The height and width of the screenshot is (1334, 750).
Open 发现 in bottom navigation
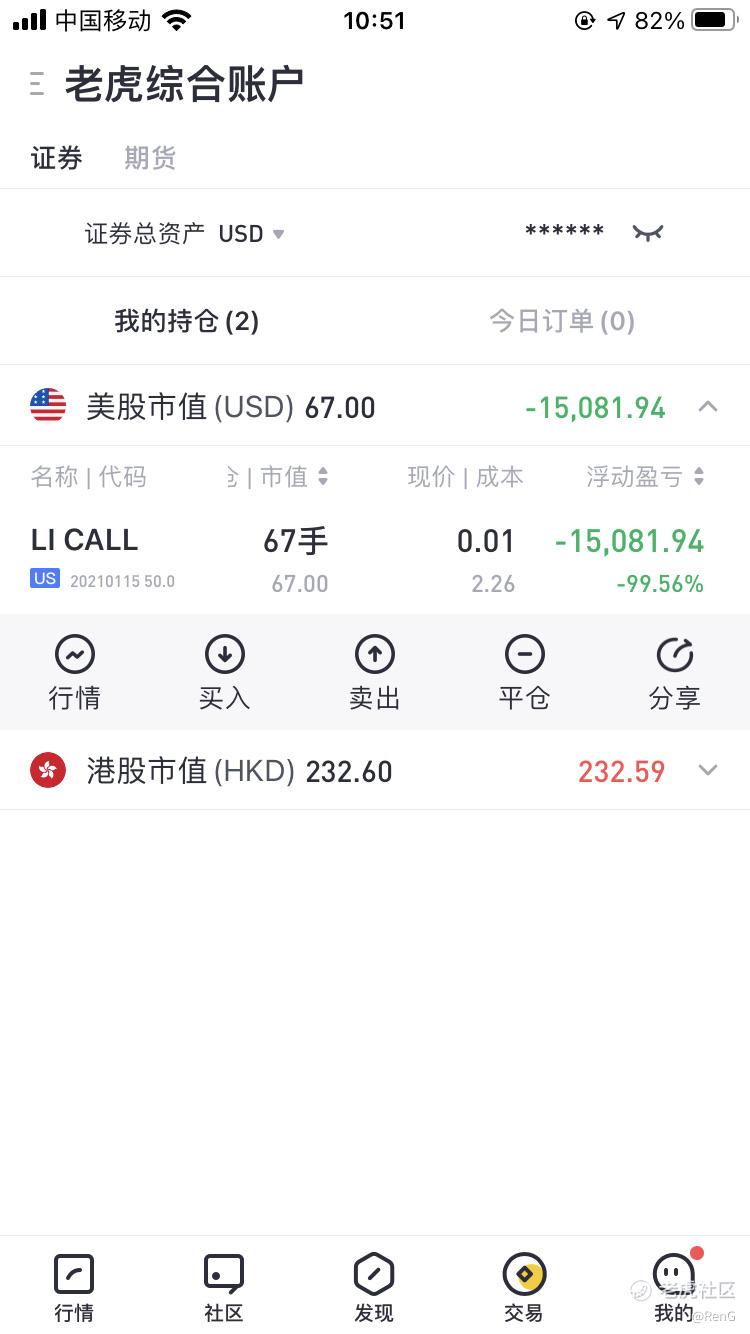point(374,1288)
